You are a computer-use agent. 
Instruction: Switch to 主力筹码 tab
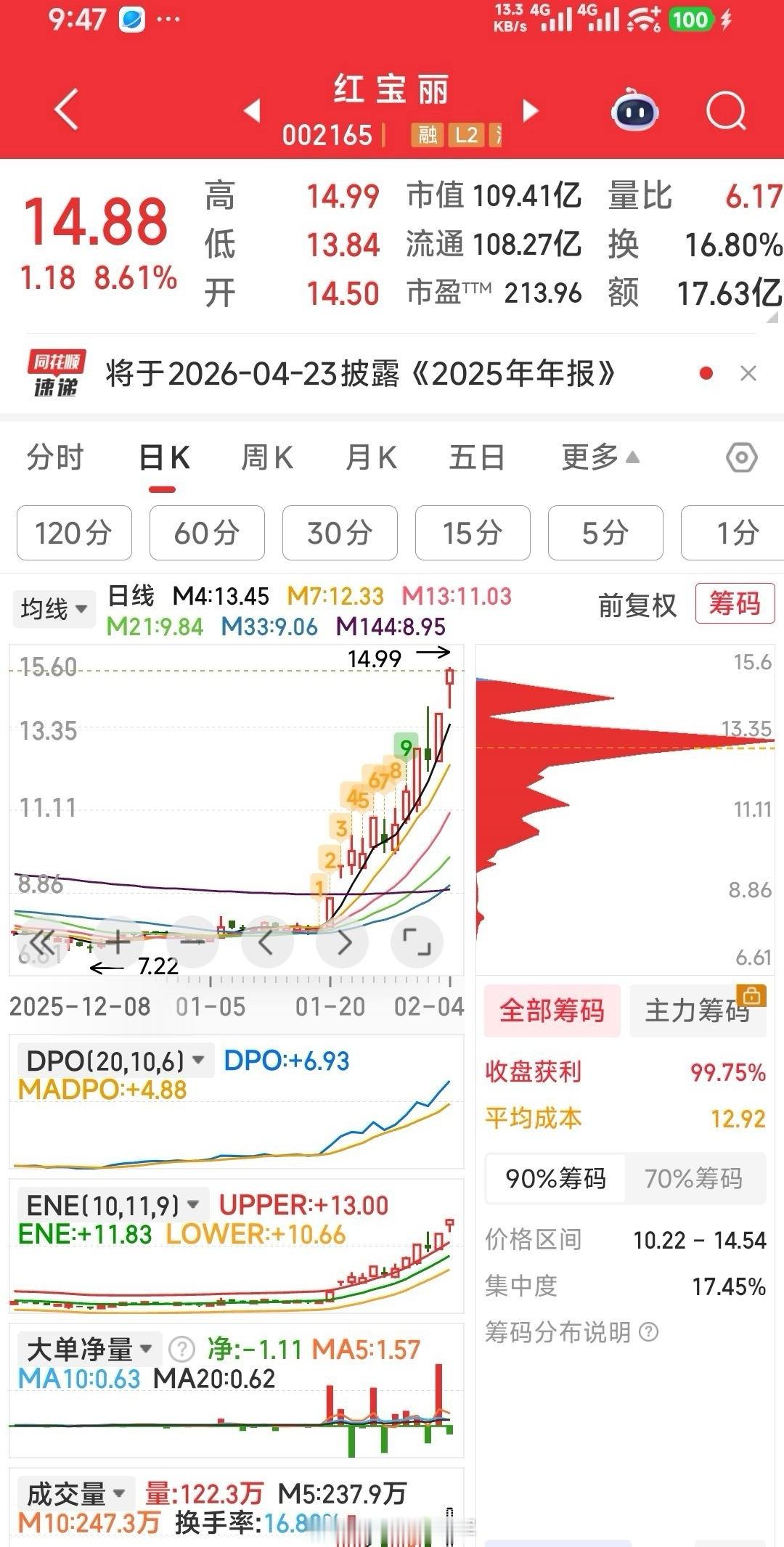pos(697,1010)
